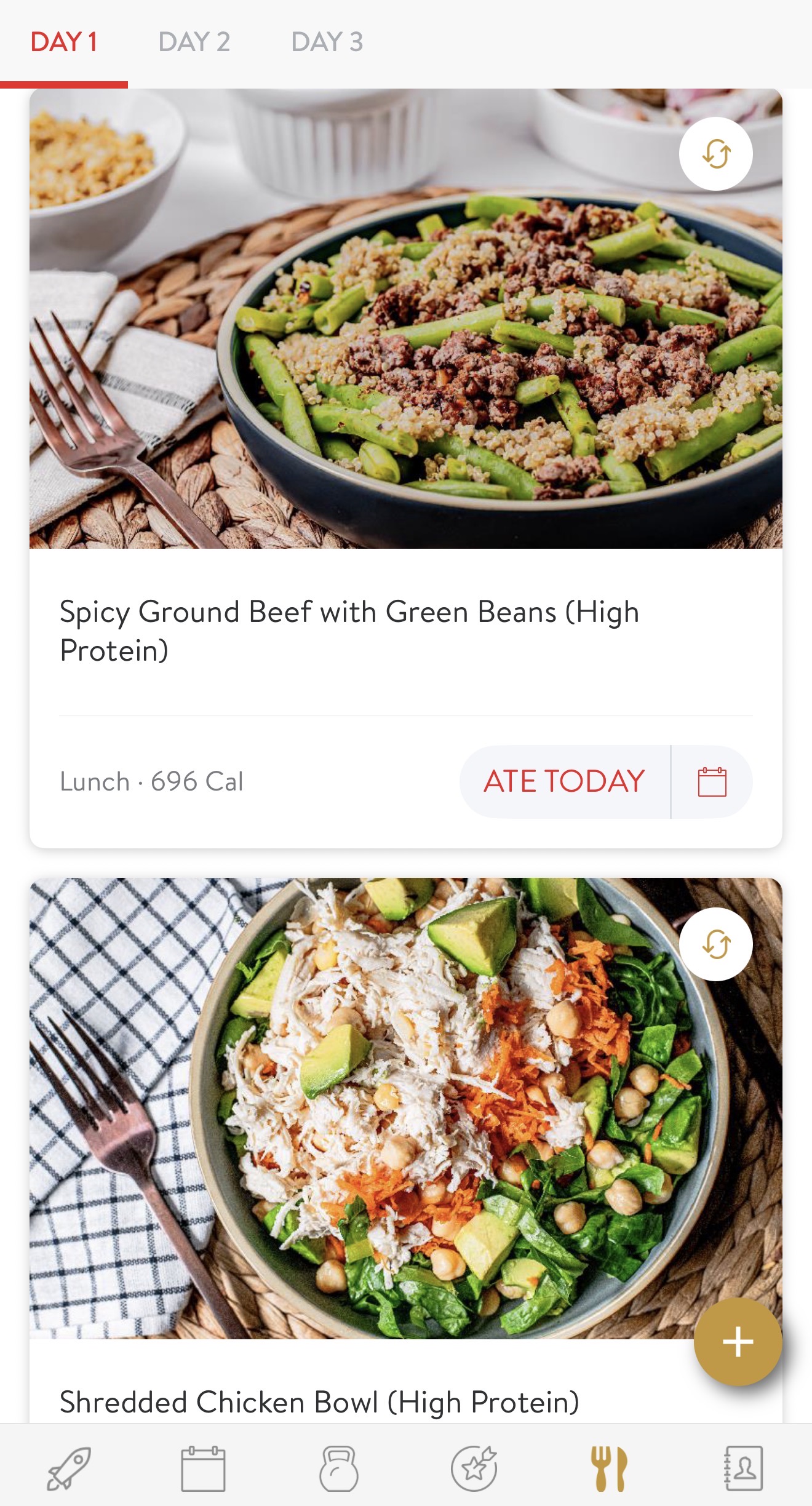Image resolution: width=812 pixels, height=1506 pixels.
Task: Tap the gold plus floating button
Action: [738, 1342]
